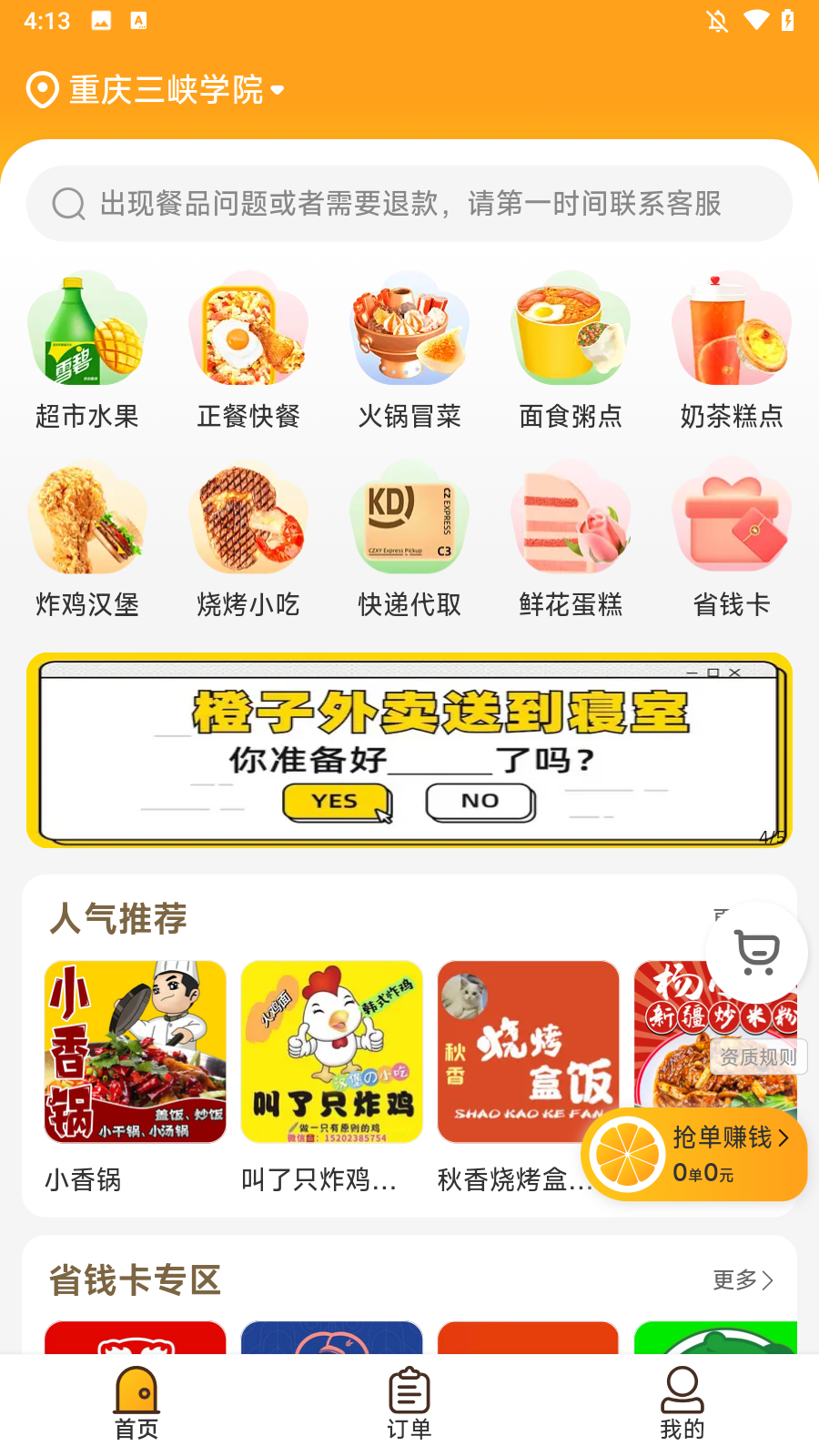Open the 小香锅 store thumbnail
Image resolution: width=819 pixels, height=1456 pixels.
135,1052
